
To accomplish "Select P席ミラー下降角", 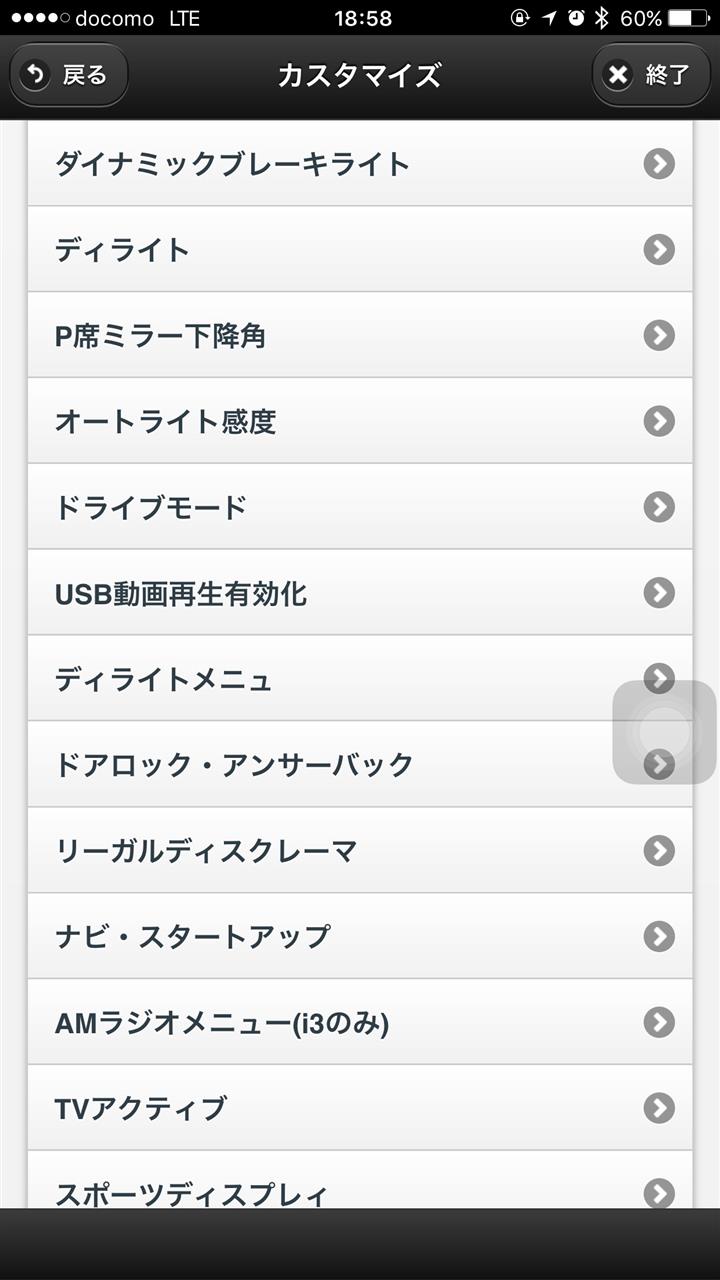I will click(x=360, y=335).
